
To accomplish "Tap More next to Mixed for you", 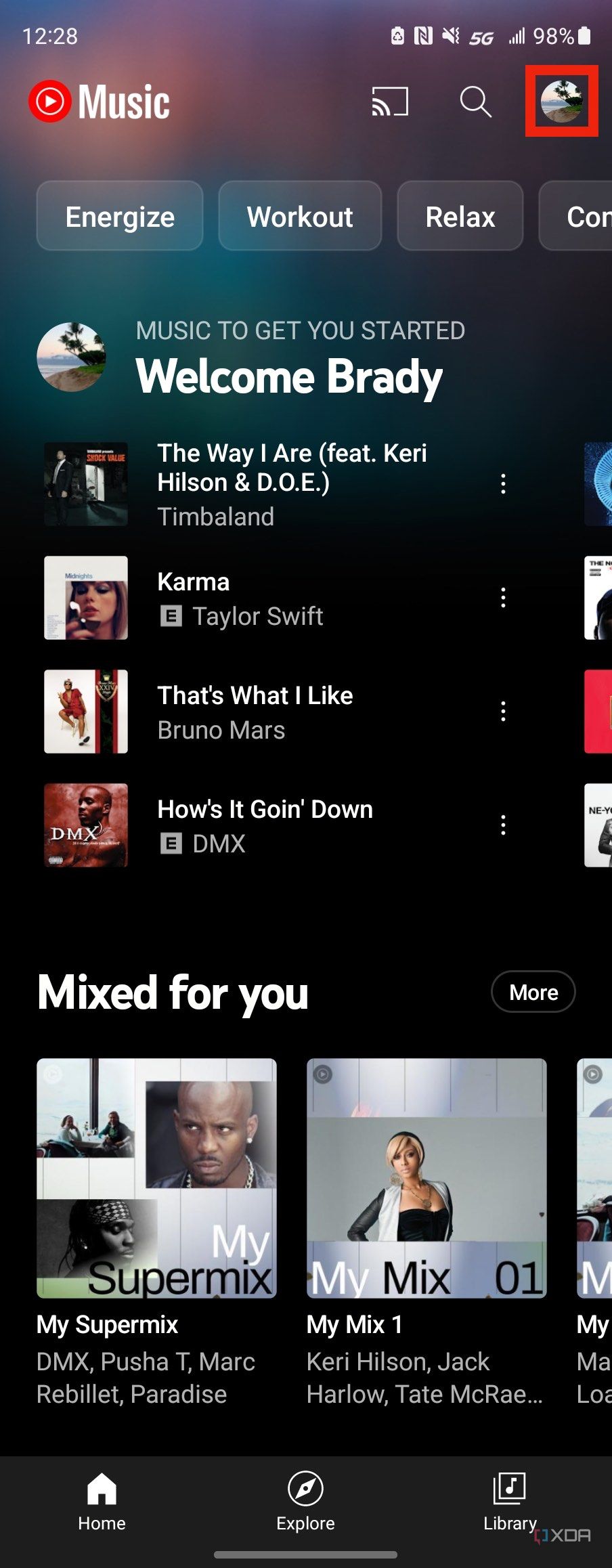I will tap(533, 992).
